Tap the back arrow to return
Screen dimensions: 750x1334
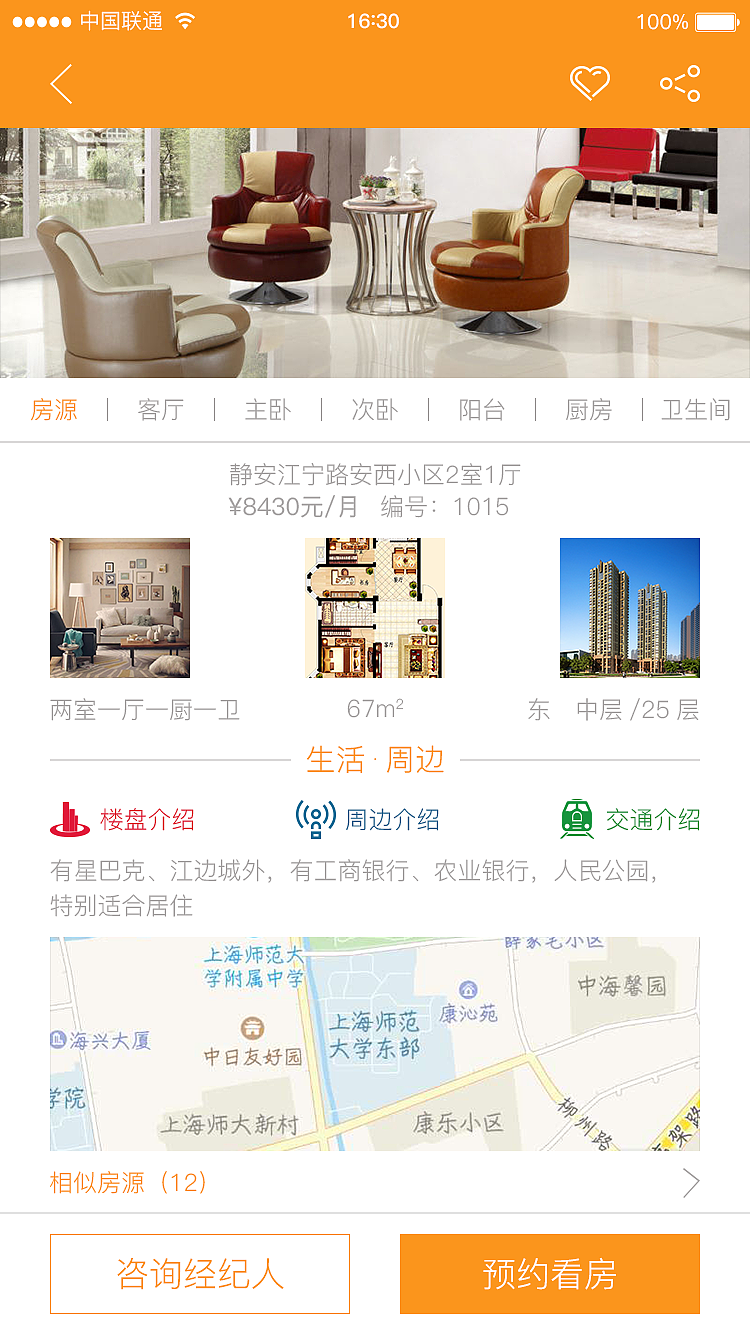(x=60, y=84)
